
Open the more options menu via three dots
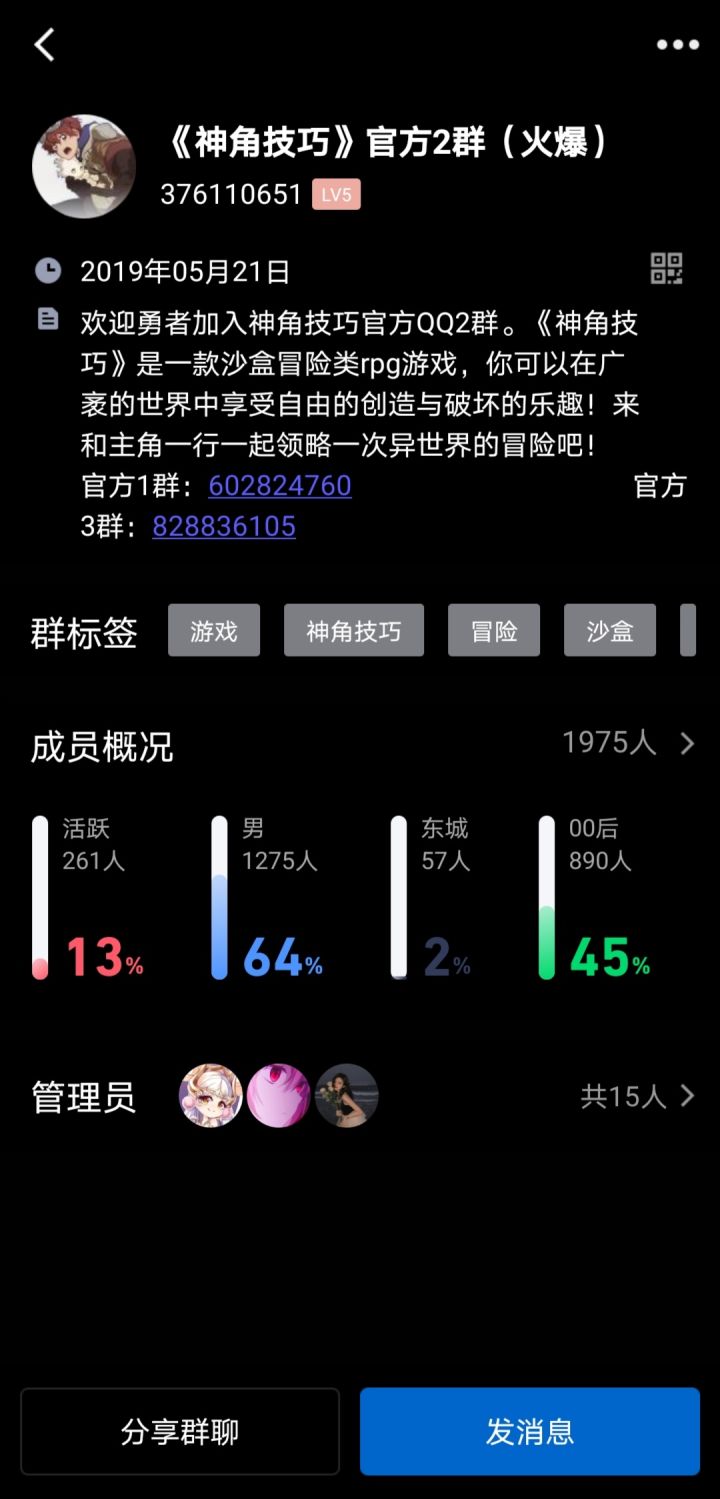click(x=677, y=44)
